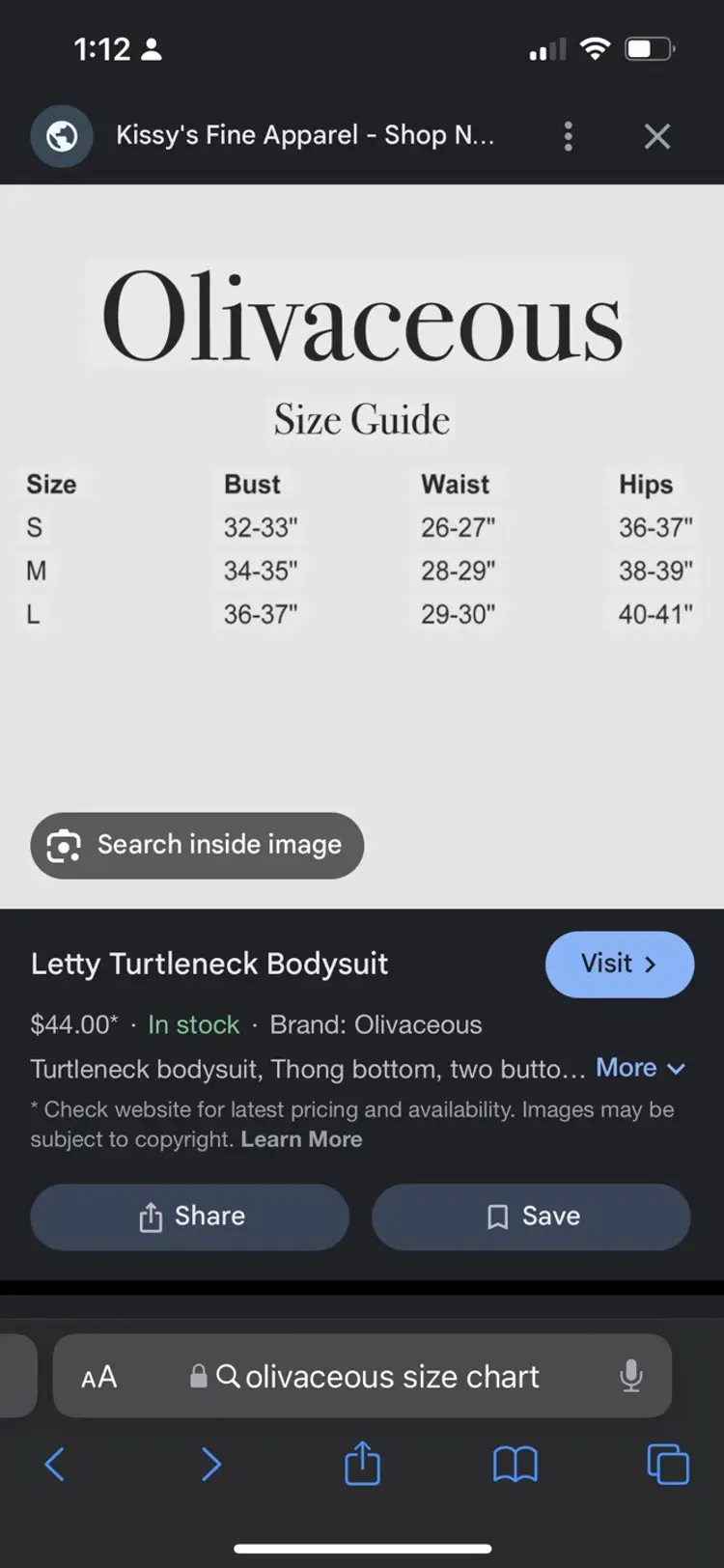Go forward to the next page

coord(210,1465)
